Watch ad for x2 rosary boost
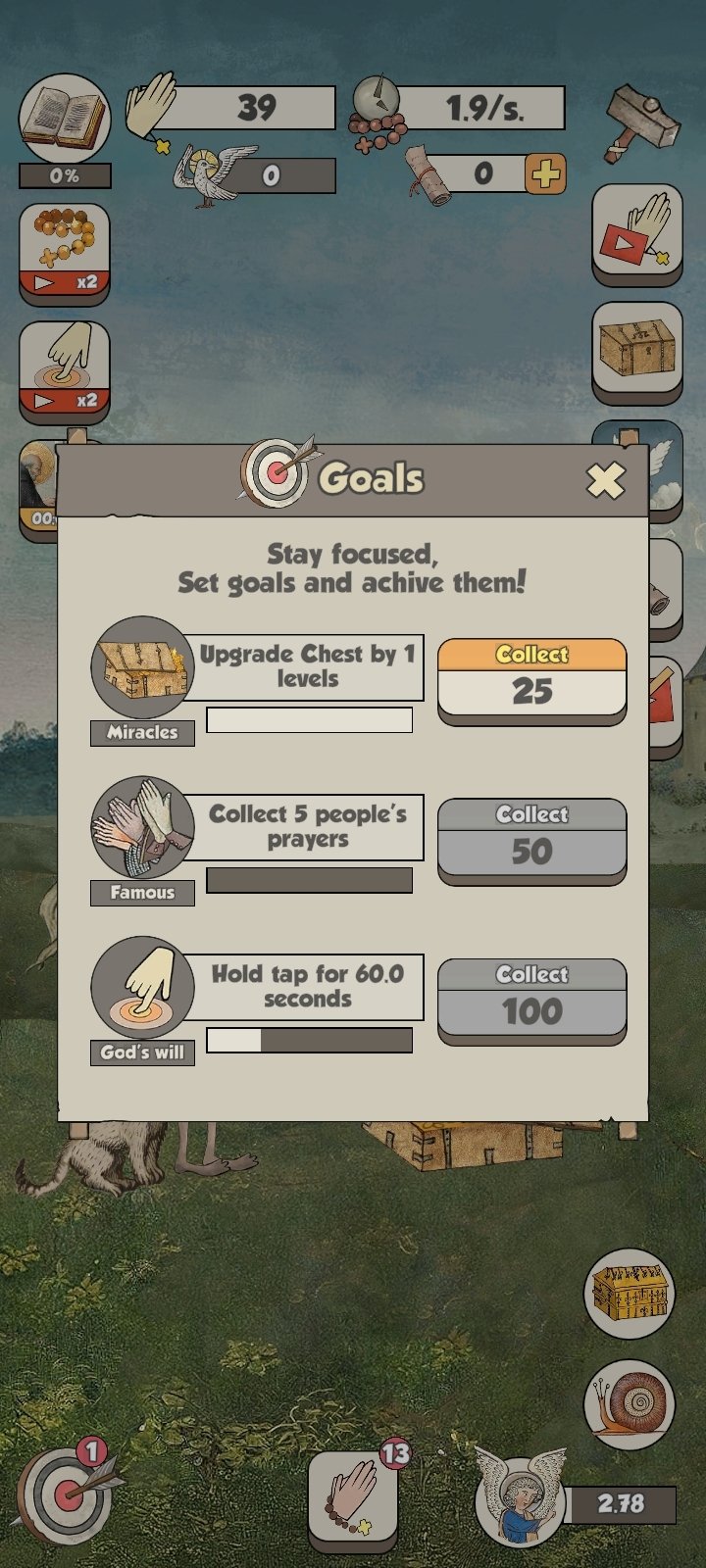The height and width of the screenshot is (1568, 706). (65, 254)
